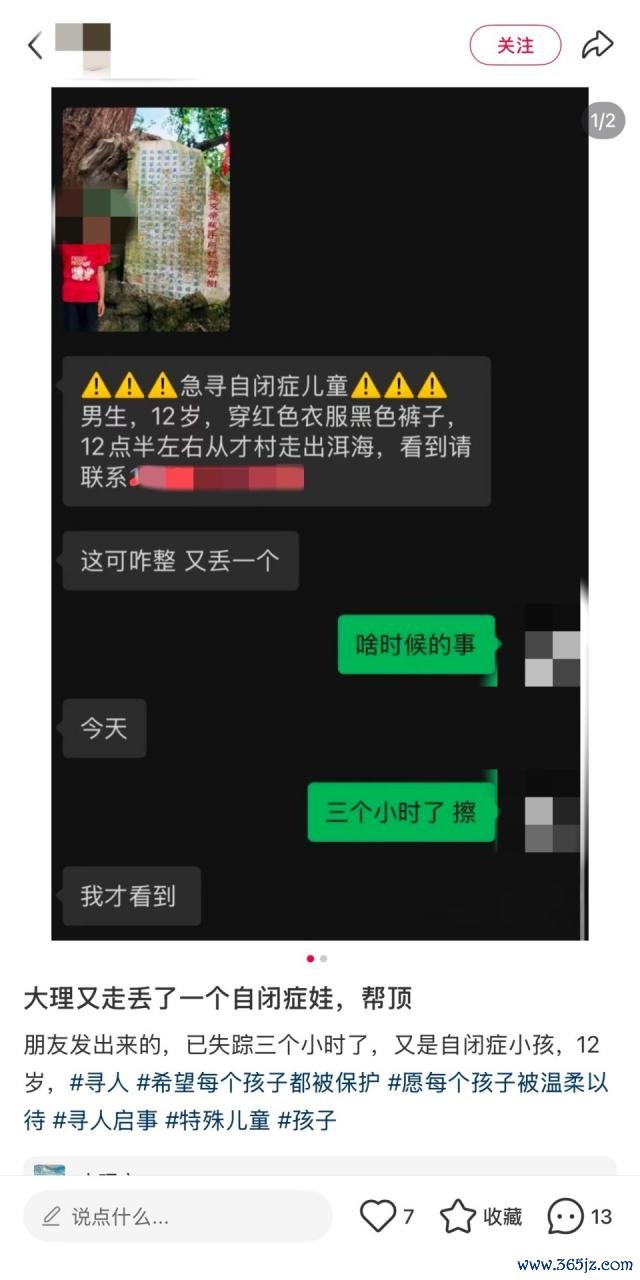Open the #特殊儿童 hashtag
This screenshot has width=640, height=1280.
point(217,1119)
